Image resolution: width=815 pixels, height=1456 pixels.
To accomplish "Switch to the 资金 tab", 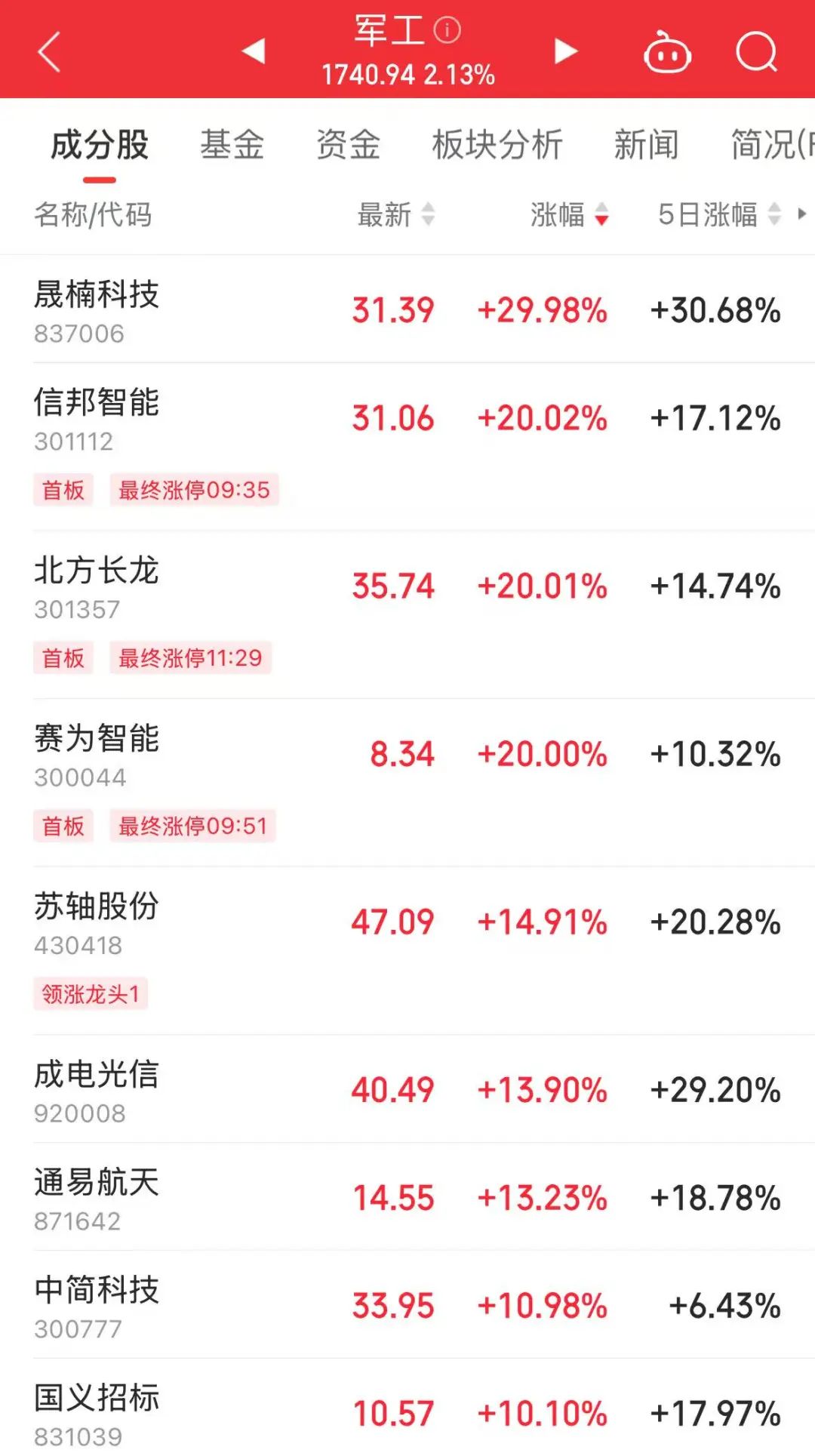I will [x=348, y=145].
